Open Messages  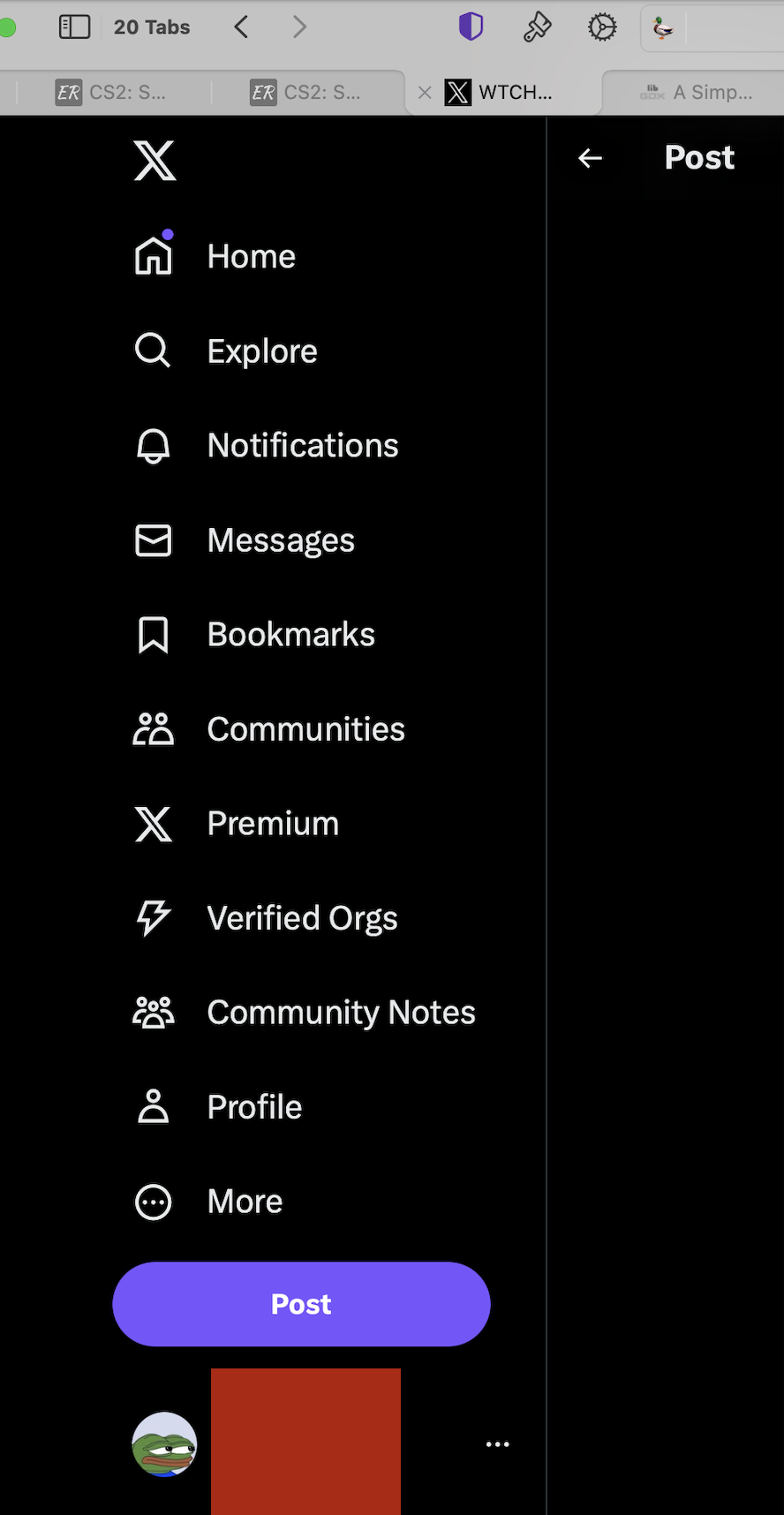click(x=245, y=540)
